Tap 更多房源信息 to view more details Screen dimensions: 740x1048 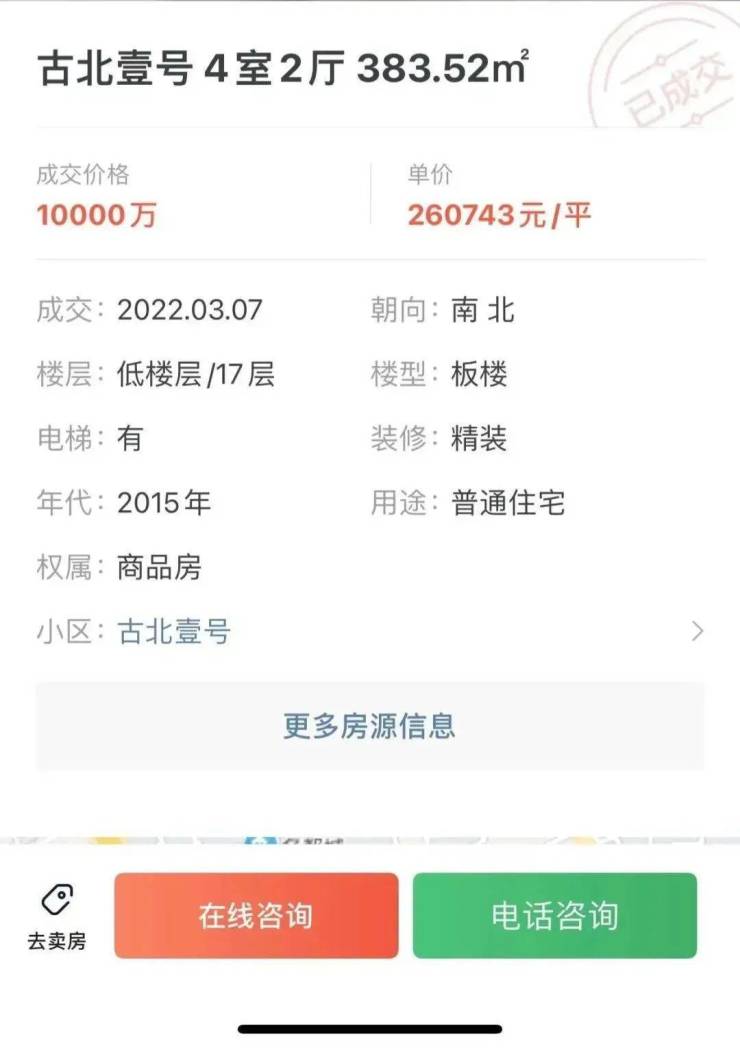pyautogui.click(x=370, y=726)
